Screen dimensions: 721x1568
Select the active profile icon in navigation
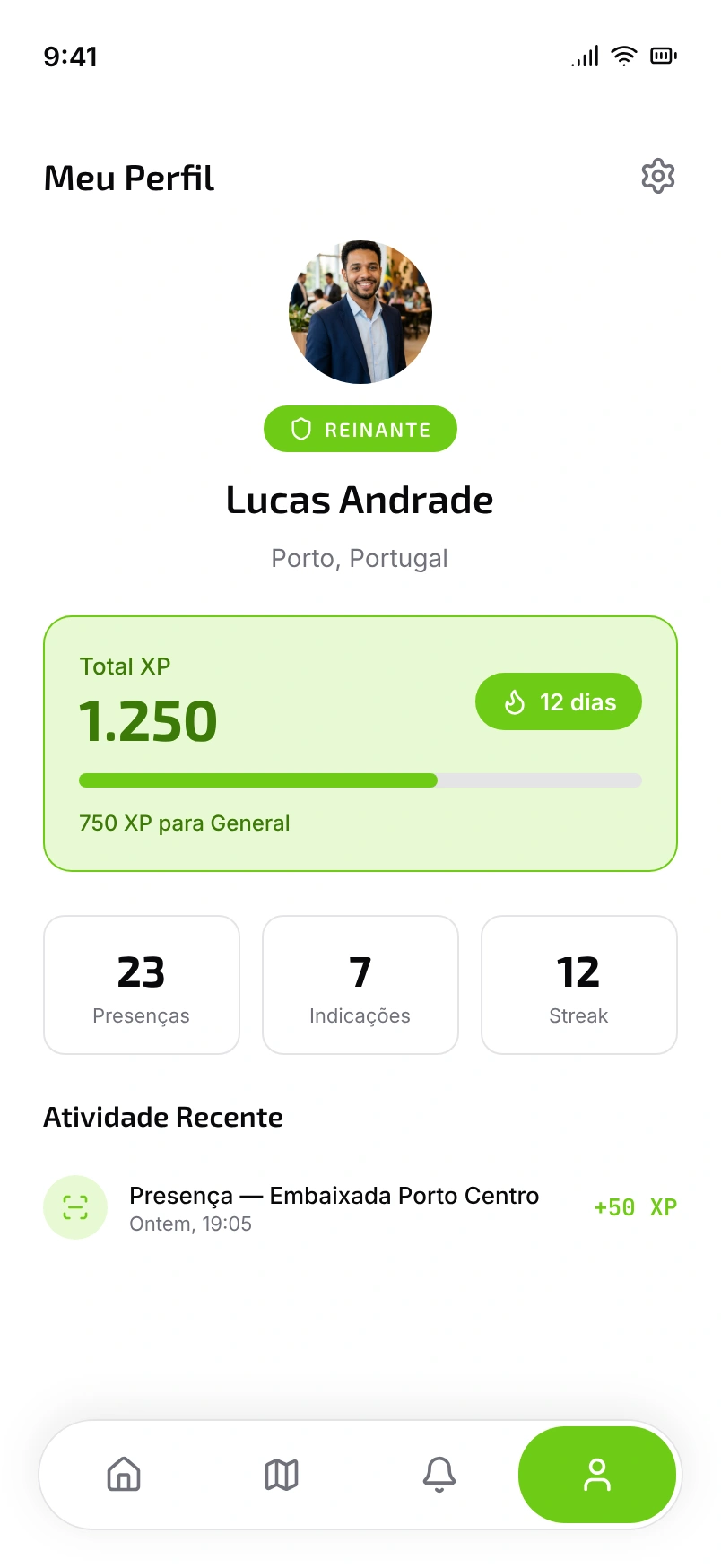click(597, 1475)
